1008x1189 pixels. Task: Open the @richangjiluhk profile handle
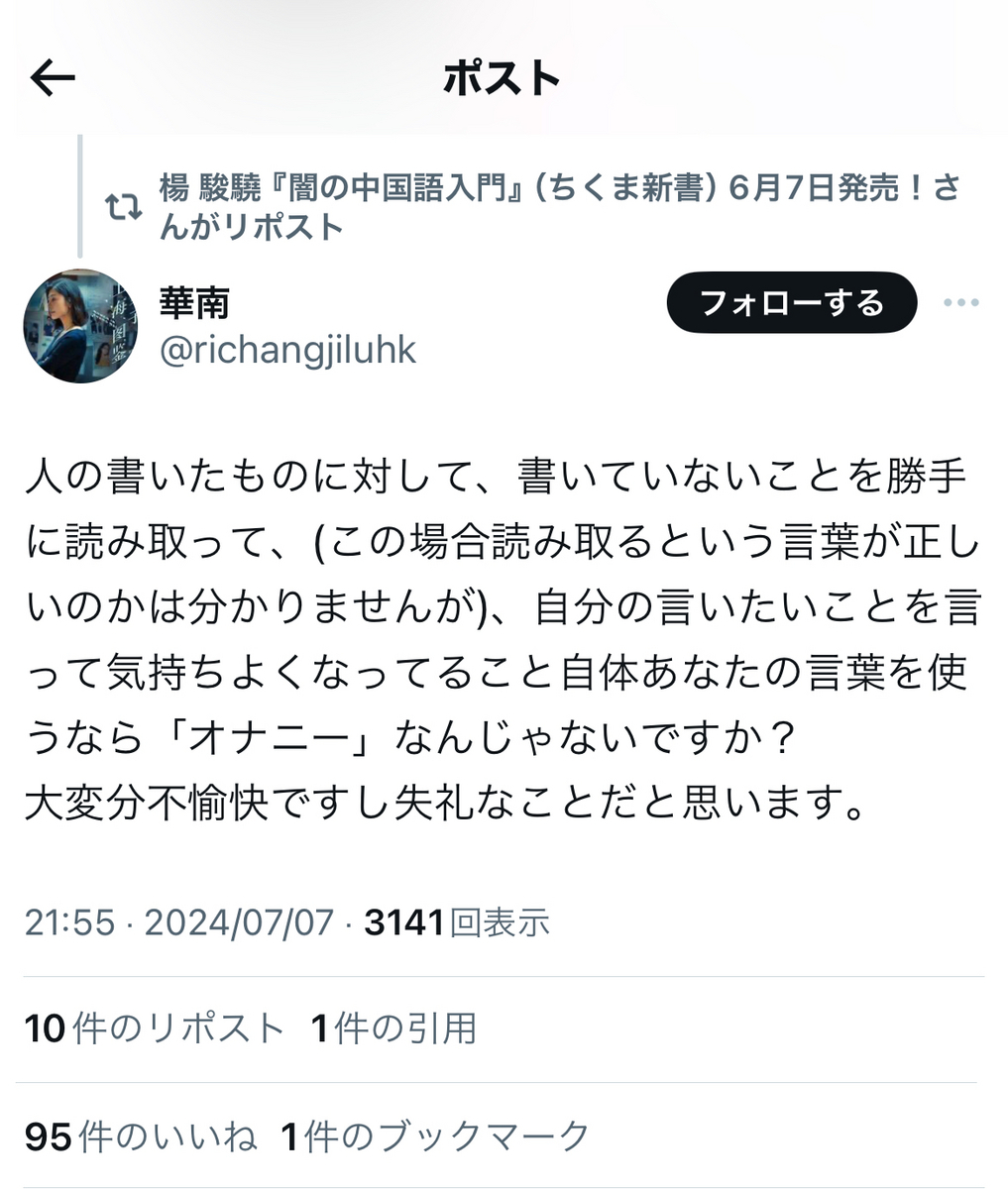tap(287, 350)
